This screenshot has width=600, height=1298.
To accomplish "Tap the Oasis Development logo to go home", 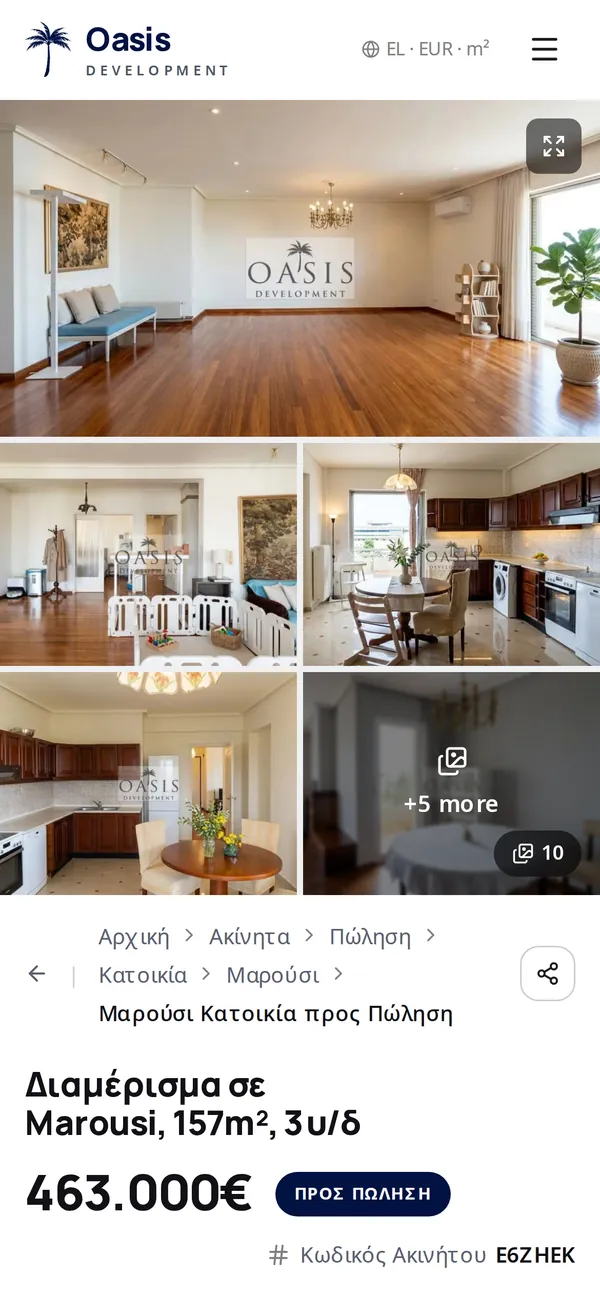I will point(127,50).
